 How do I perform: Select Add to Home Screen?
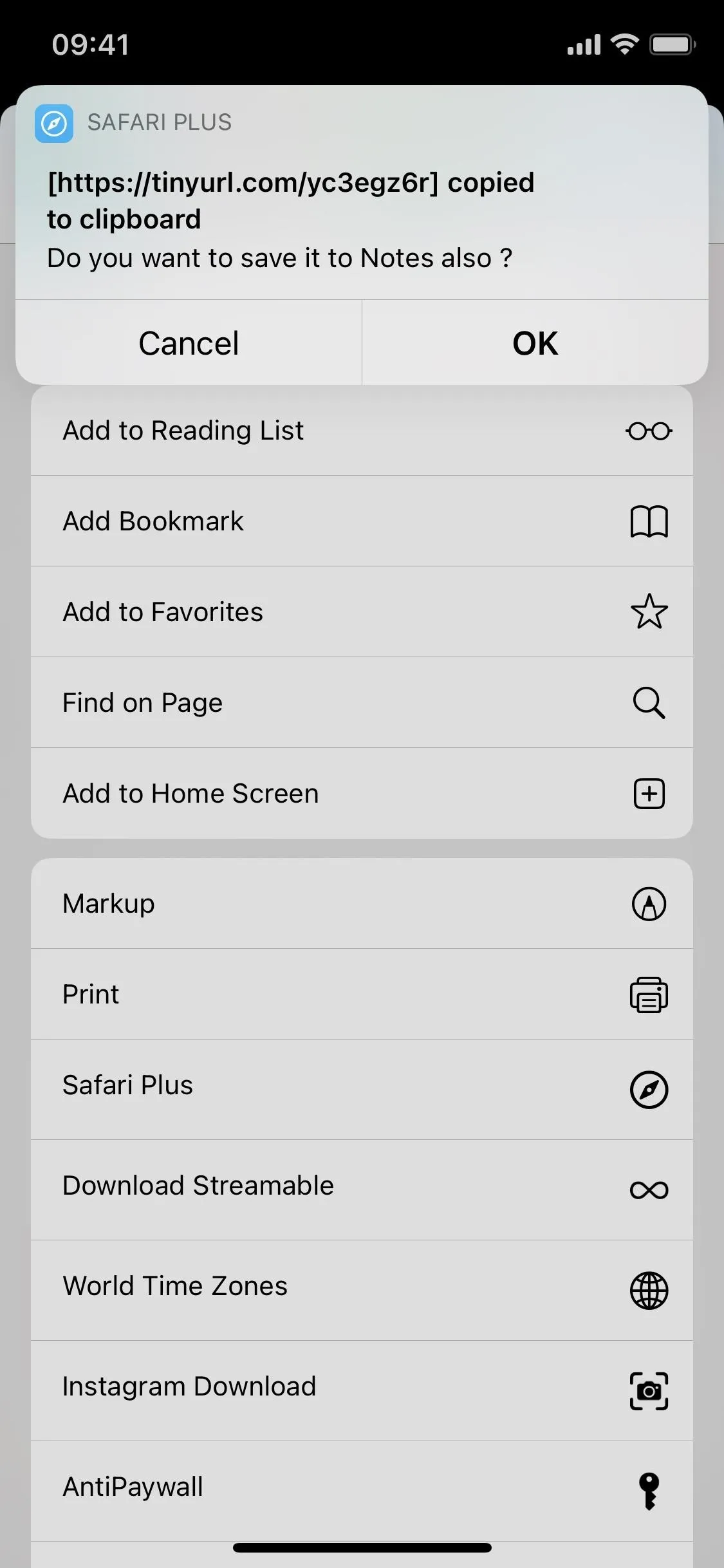click(362, 794)
